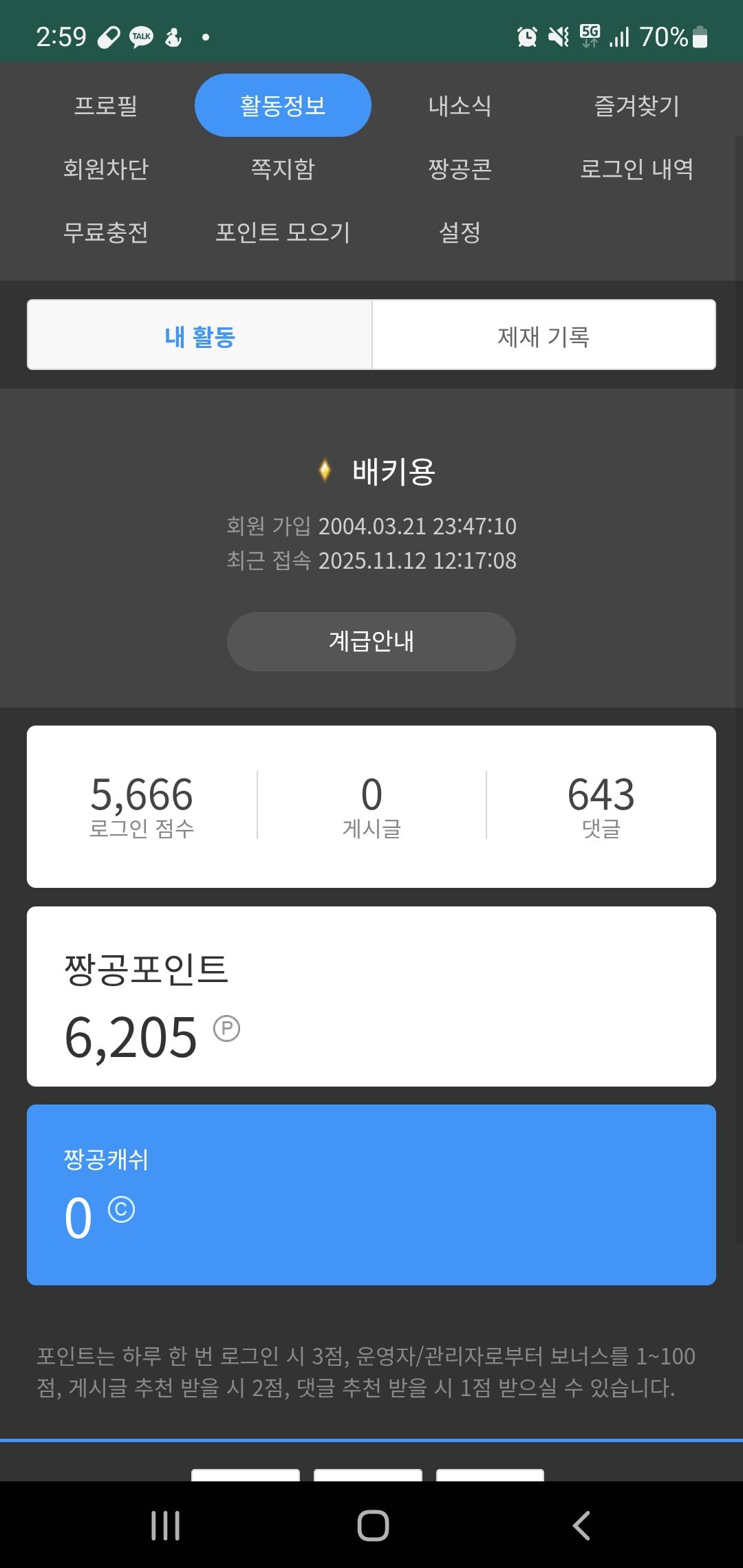Open 즐겨찾기 section
The height and width of the screenshot is (1568, 743).
tap(636, 105)
